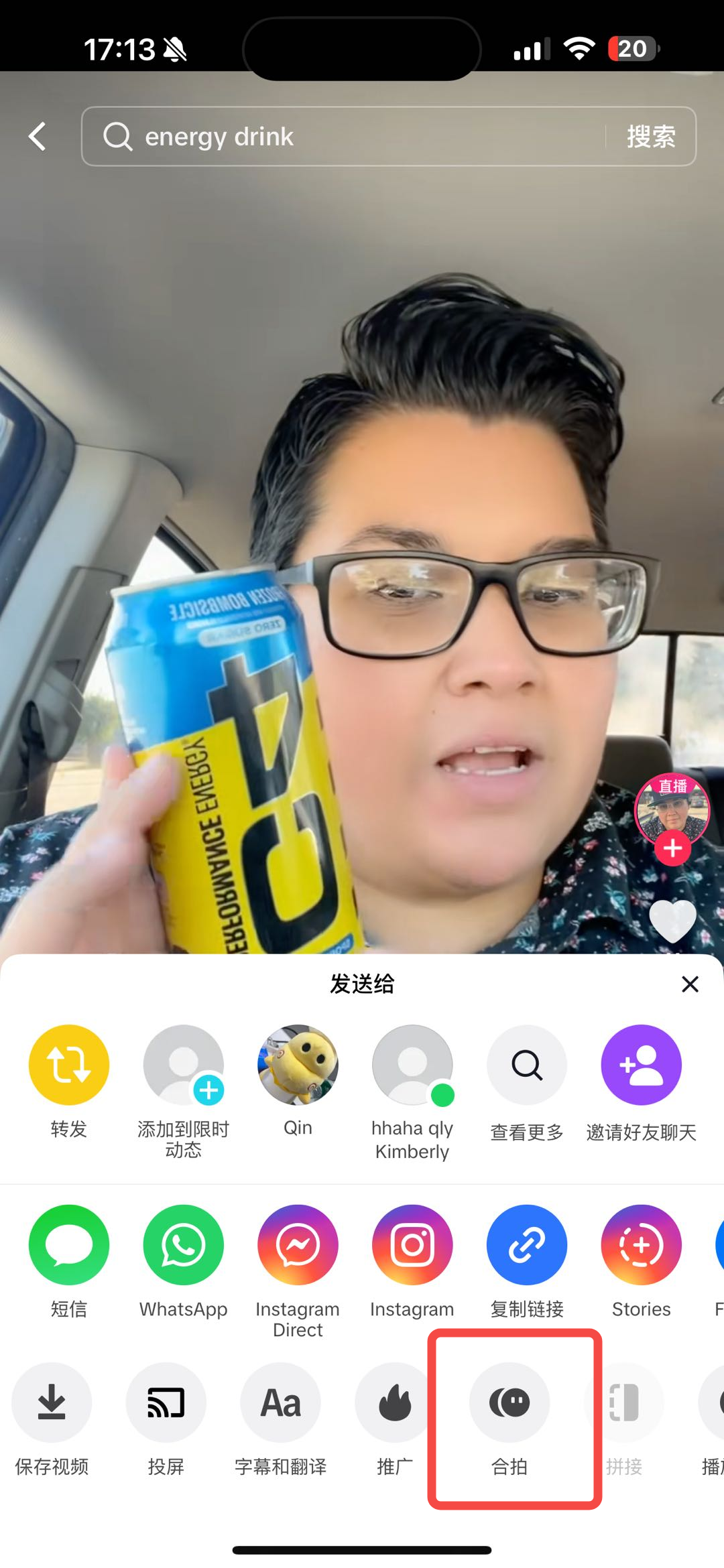Promote this video with 推广
724x1568 pixels.
[394, 1402]
